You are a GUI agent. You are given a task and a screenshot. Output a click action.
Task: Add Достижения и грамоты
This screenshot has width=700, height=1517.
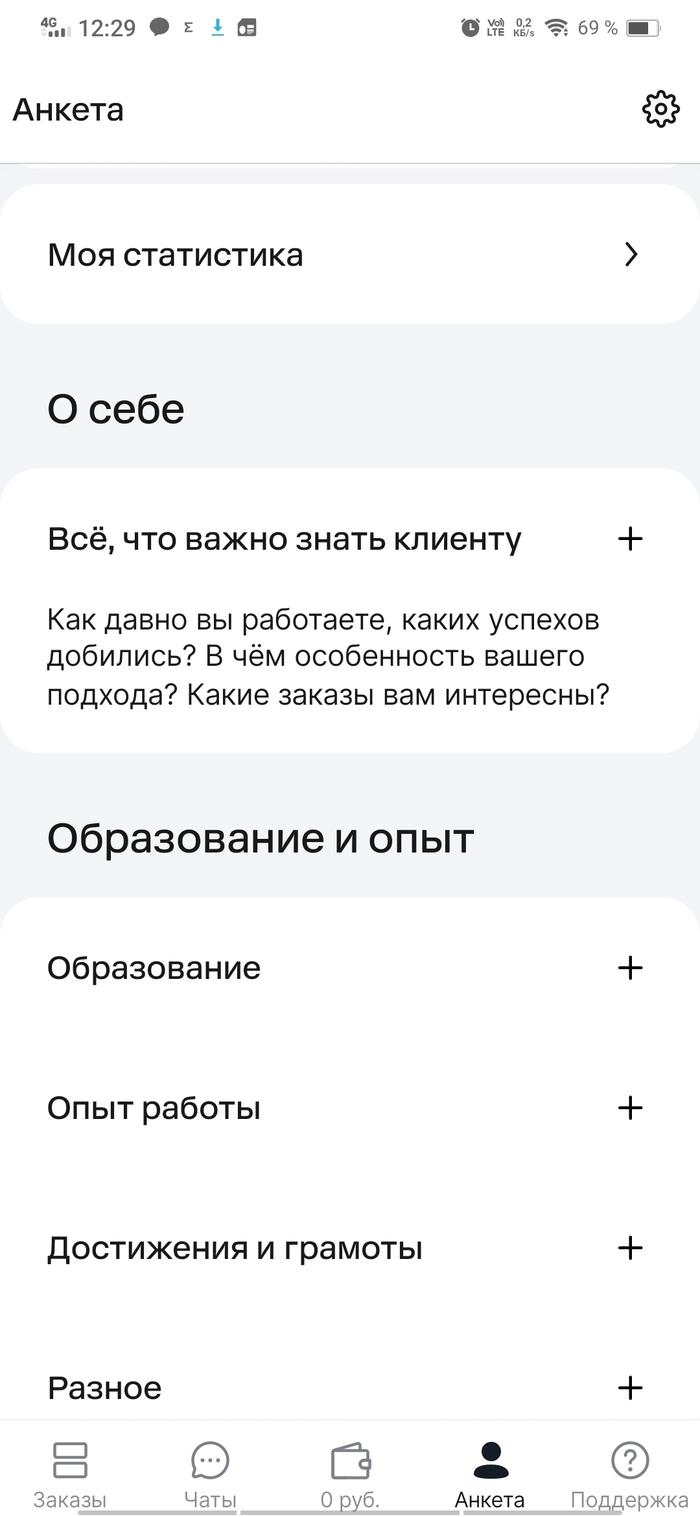point(630,1248)
